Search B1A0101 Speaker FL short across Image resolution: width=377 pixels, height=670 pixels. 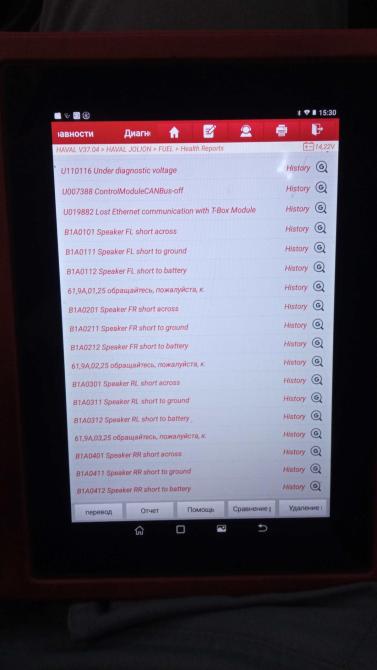coord(320,228)
